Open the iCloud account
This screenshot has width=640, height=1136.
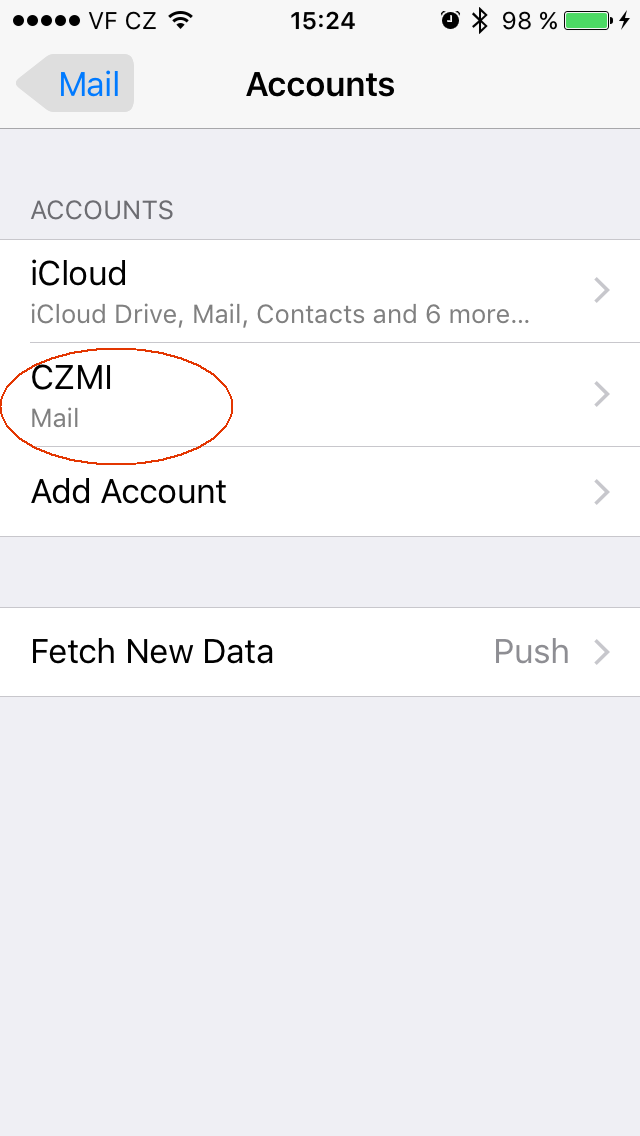320,291
